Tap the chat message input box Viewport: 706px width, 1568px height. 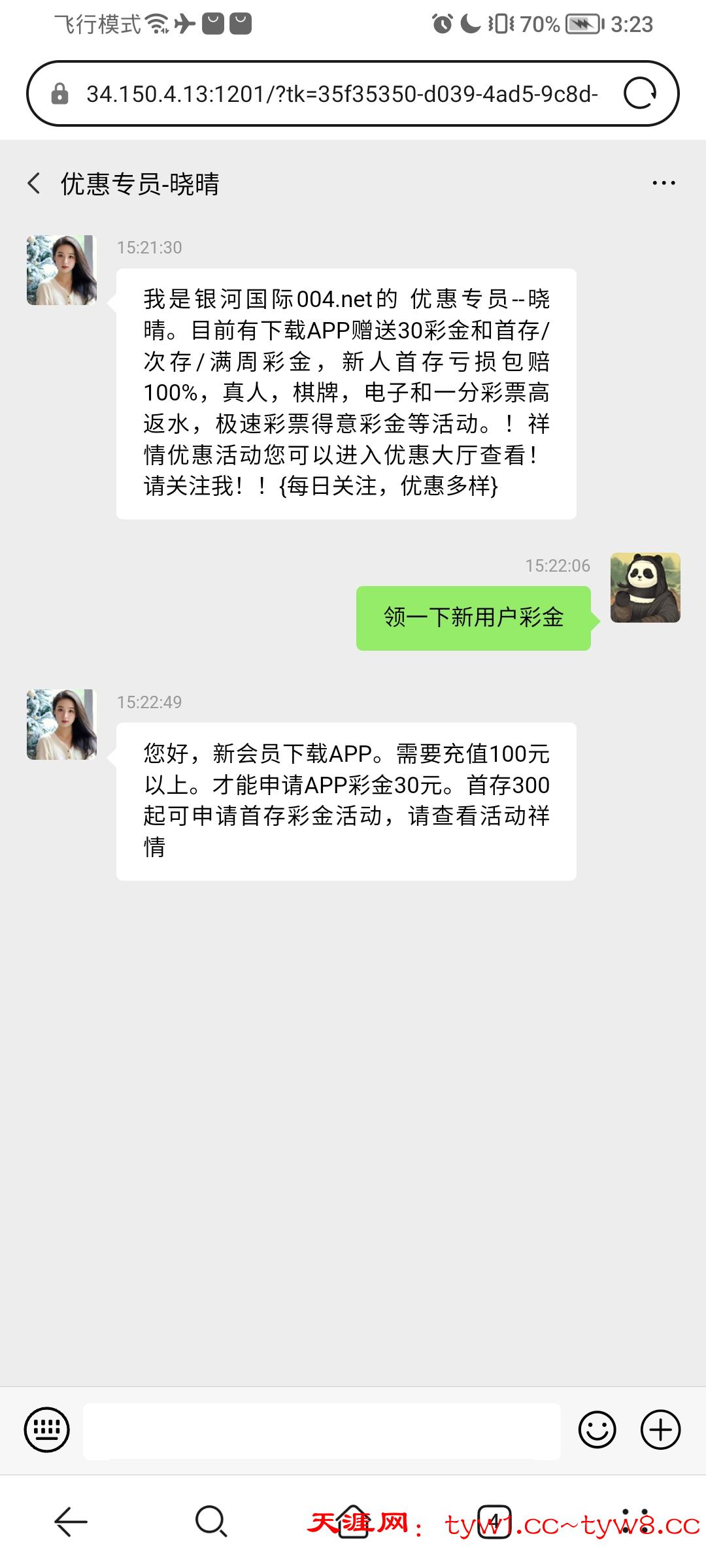tap(322, 1430)
